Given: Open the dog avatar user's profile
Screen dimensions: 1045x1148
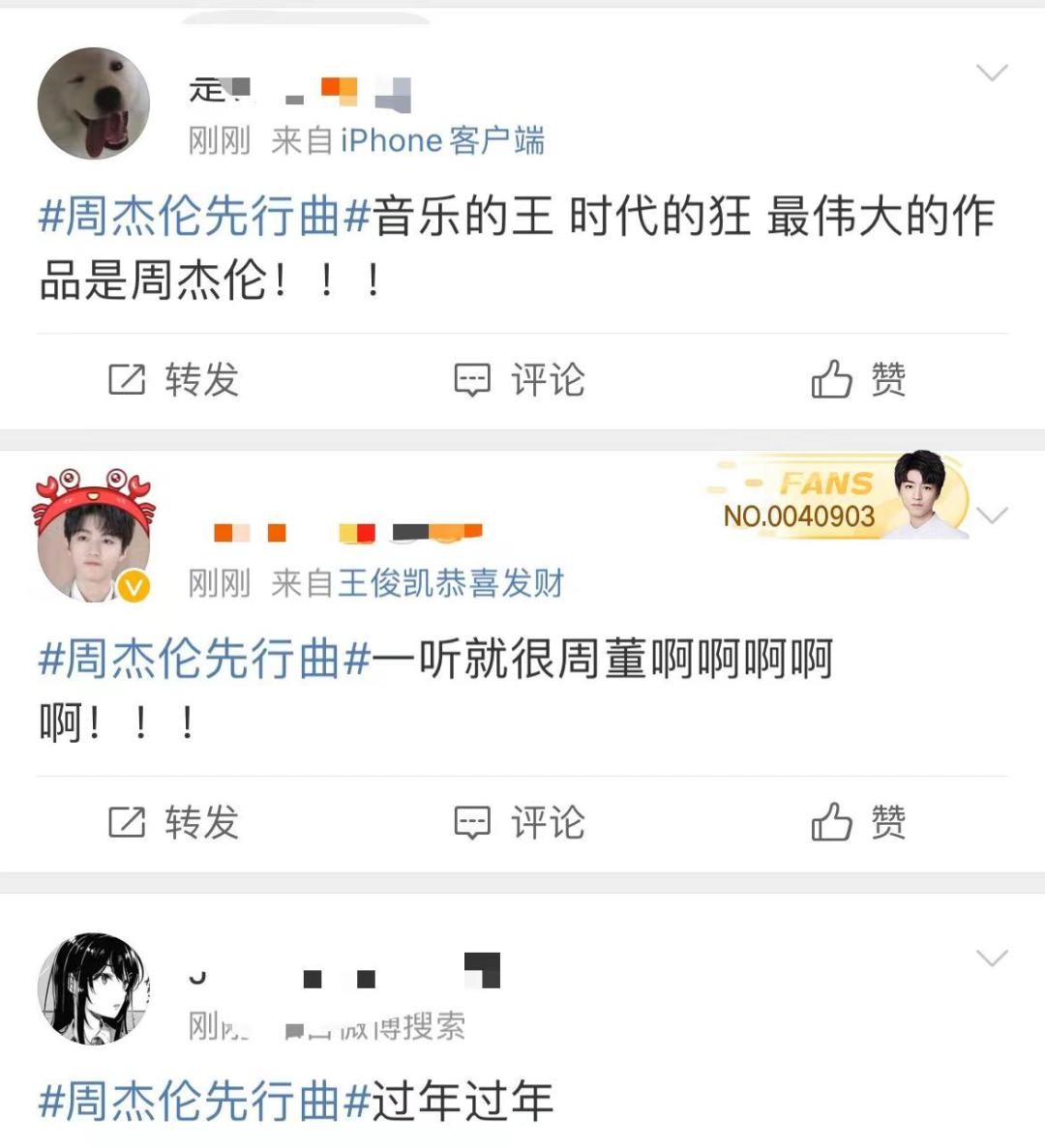Looking at the screenshot, I should (x=94, y=103).
